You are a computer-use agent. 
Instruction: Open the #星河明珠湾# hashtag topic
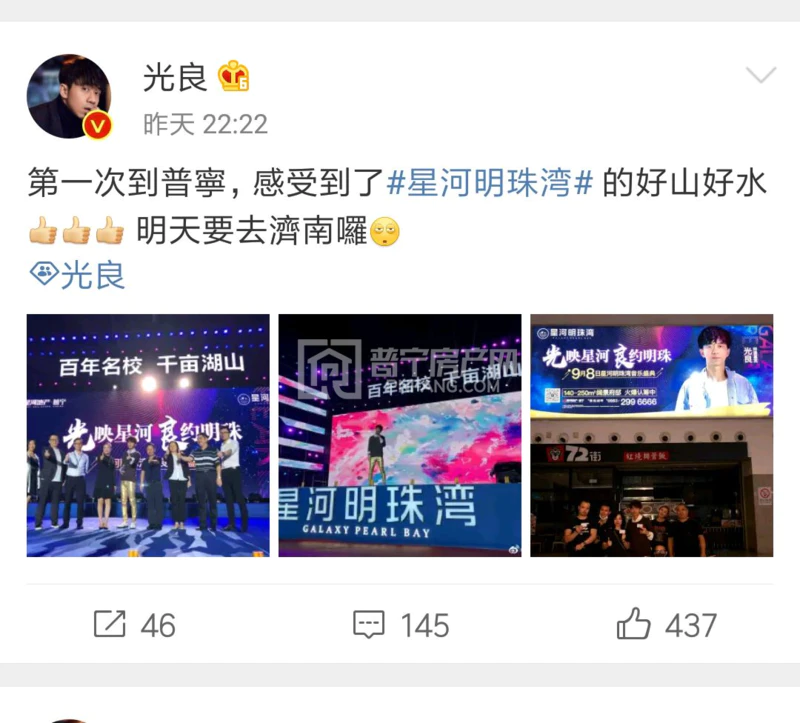click(x=490, y=183)
